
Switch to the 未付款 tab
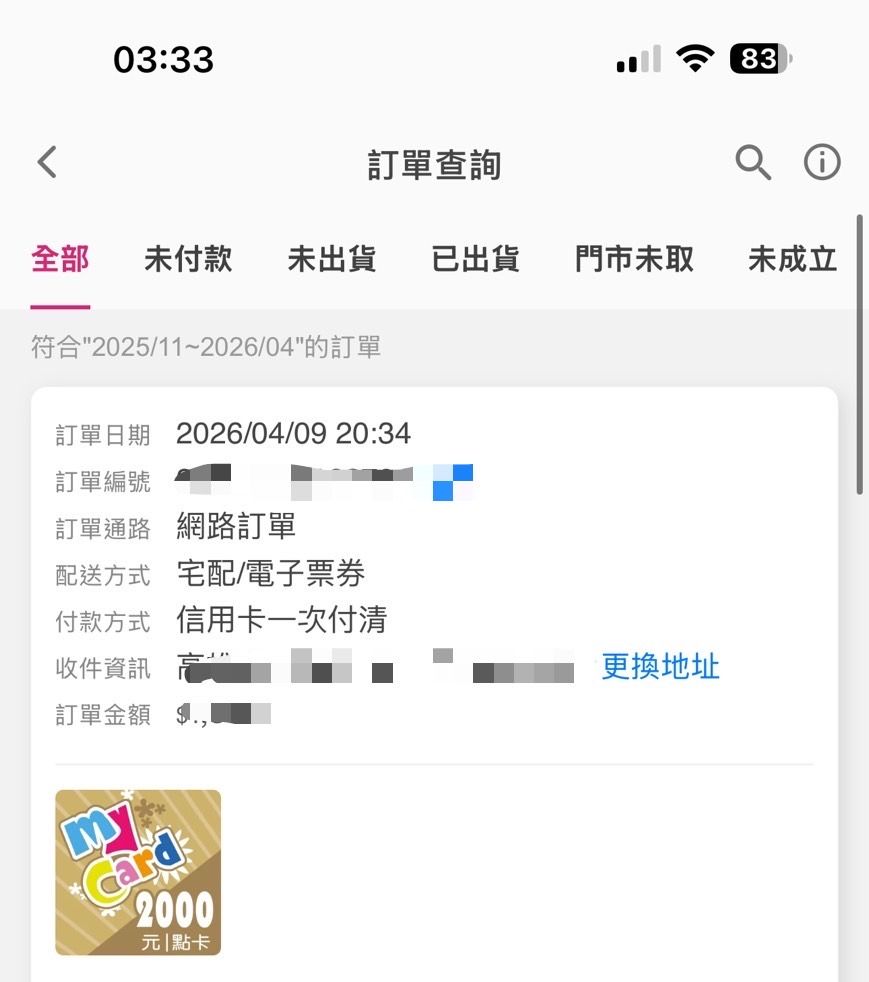(x=188, y=259)
